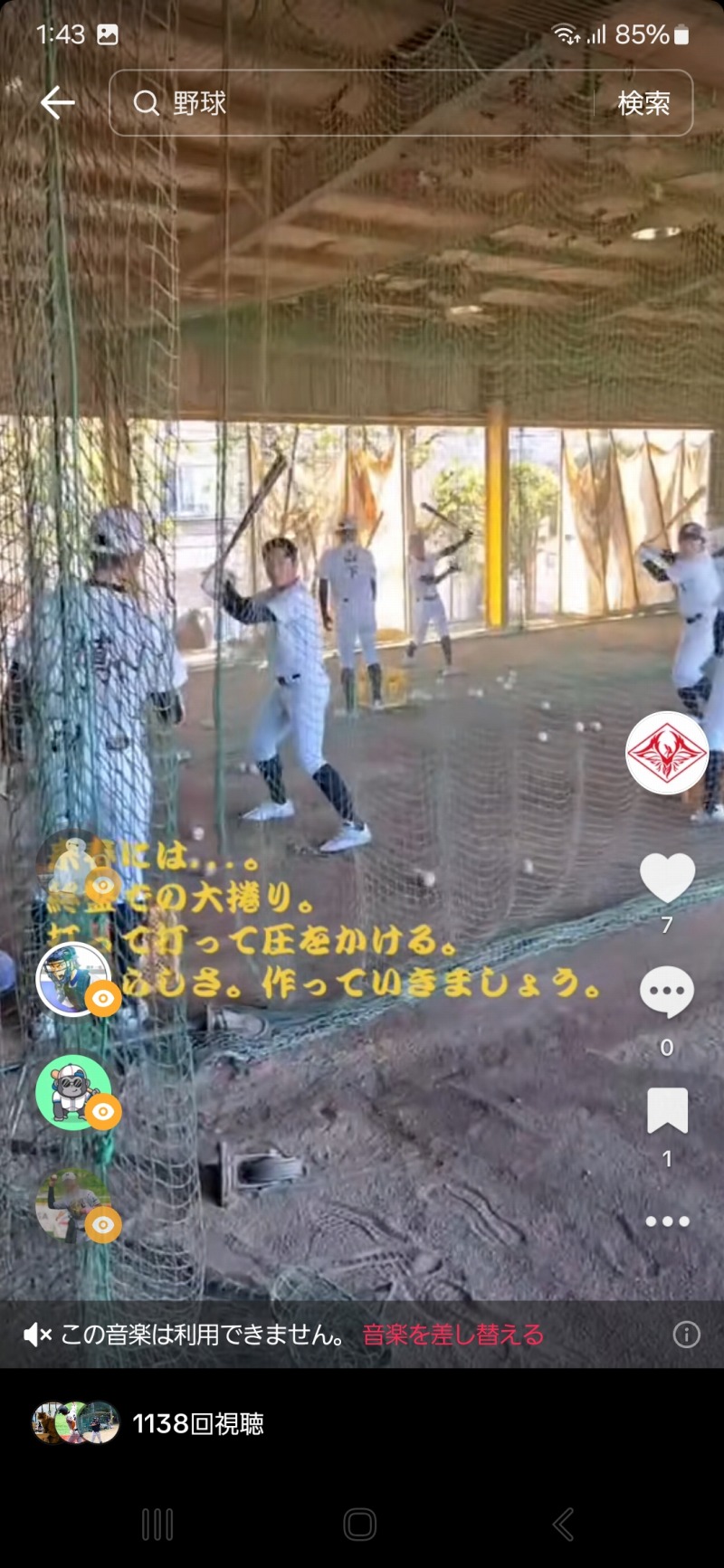This screenshot has width=724, height=1568.
Task: Tap the system home button
Action: pos(360,1525)
